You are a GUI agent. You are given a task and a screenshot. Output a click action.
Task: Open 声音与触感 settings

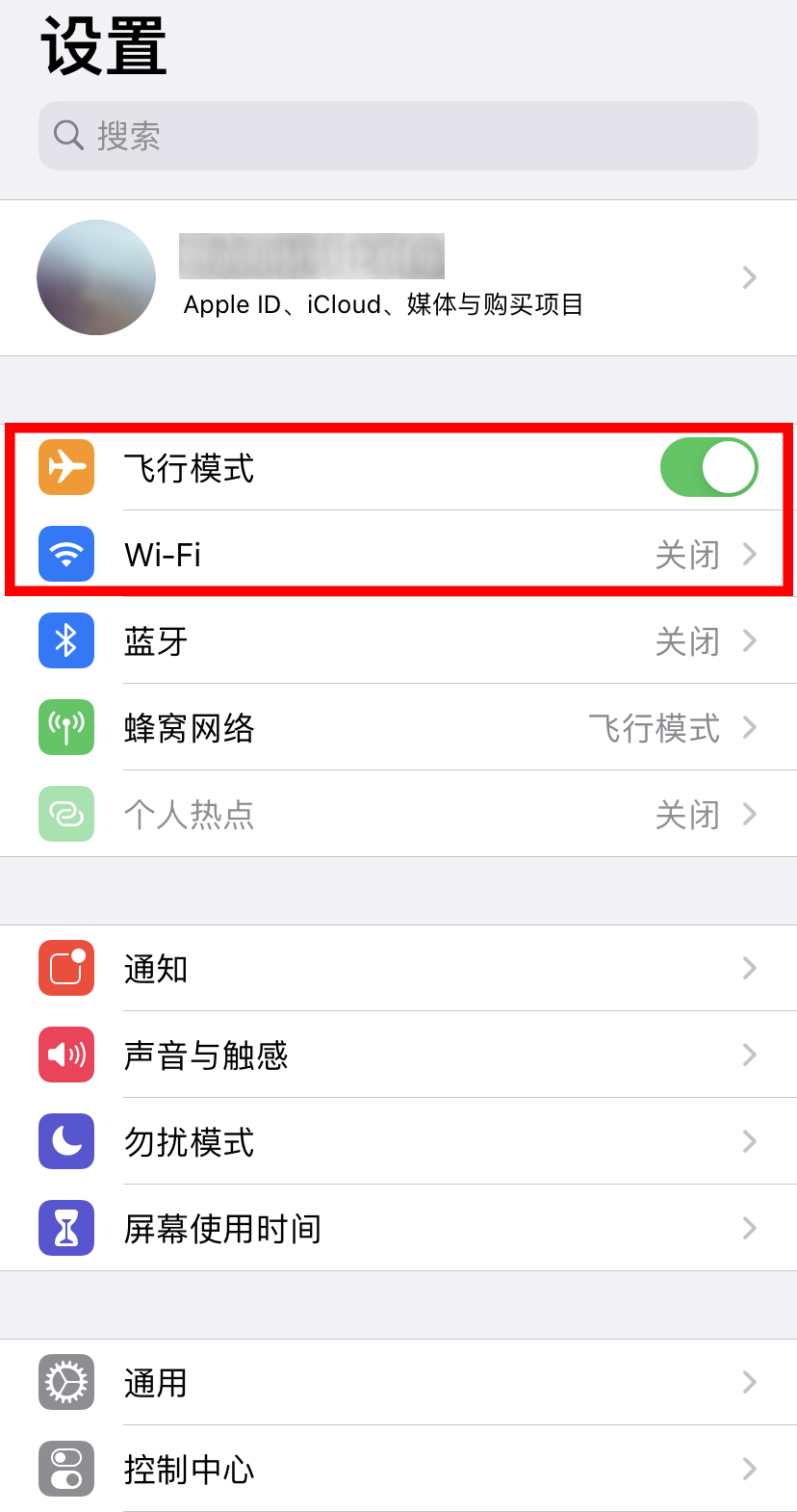point(398,1056)
